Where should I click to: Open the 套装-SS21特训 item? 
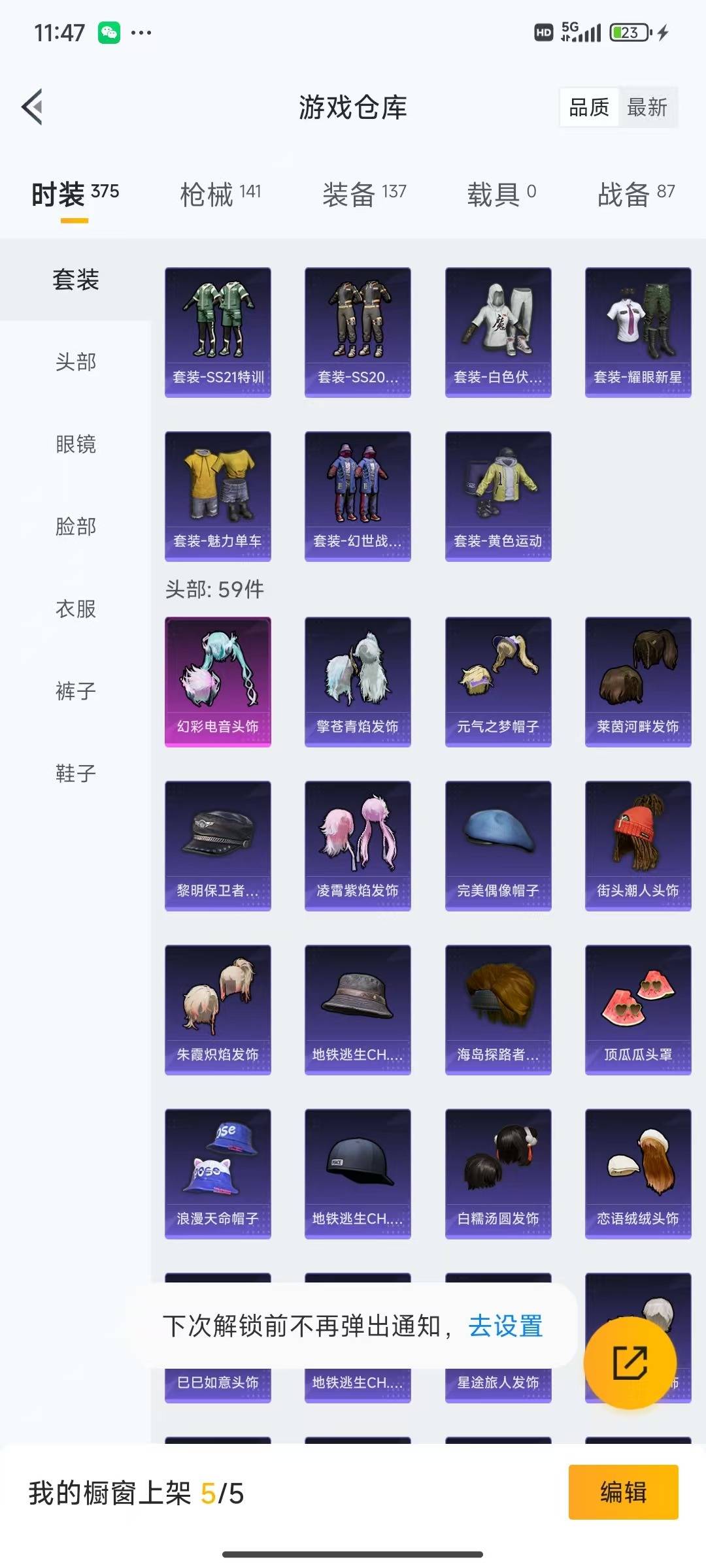click(218, 332)
